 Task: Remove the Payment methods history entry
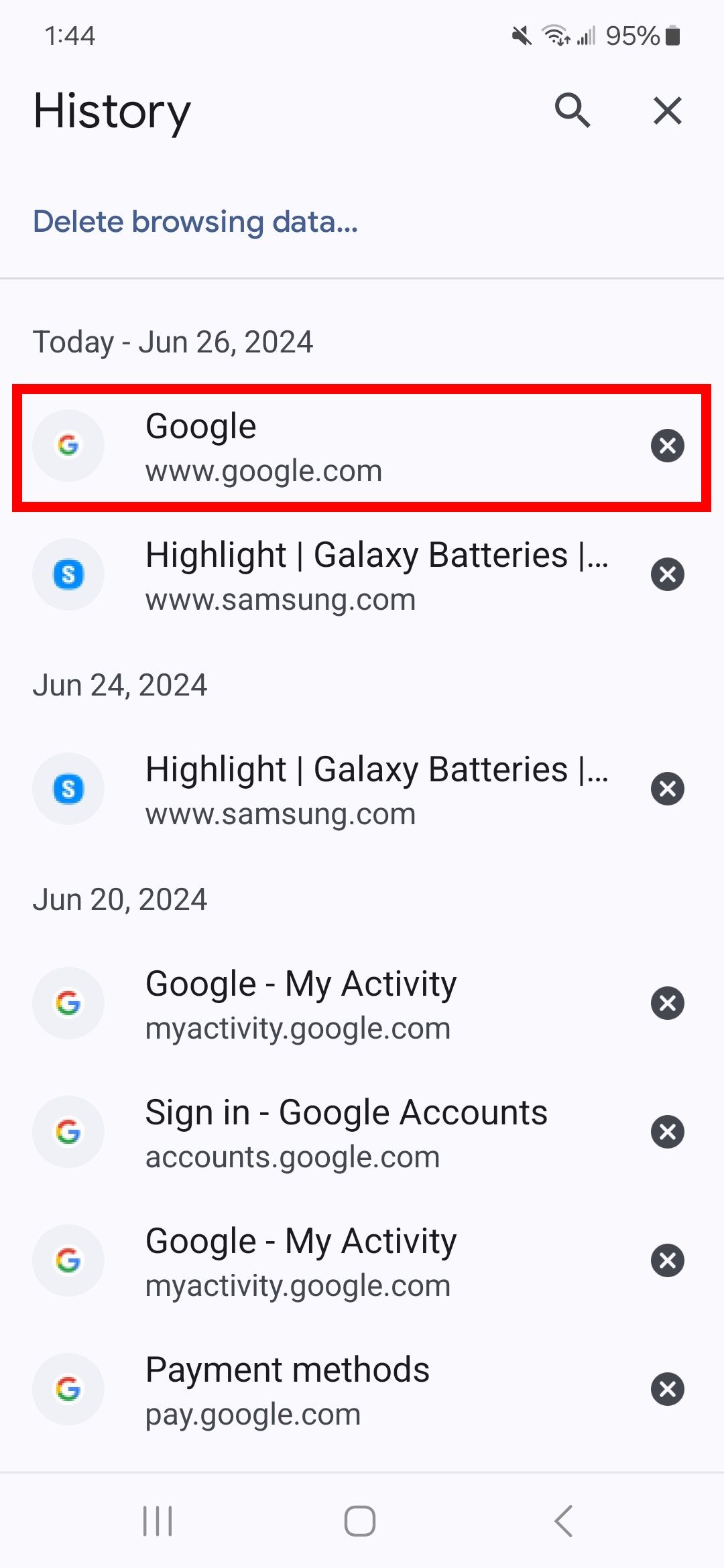coord(668,1389)
